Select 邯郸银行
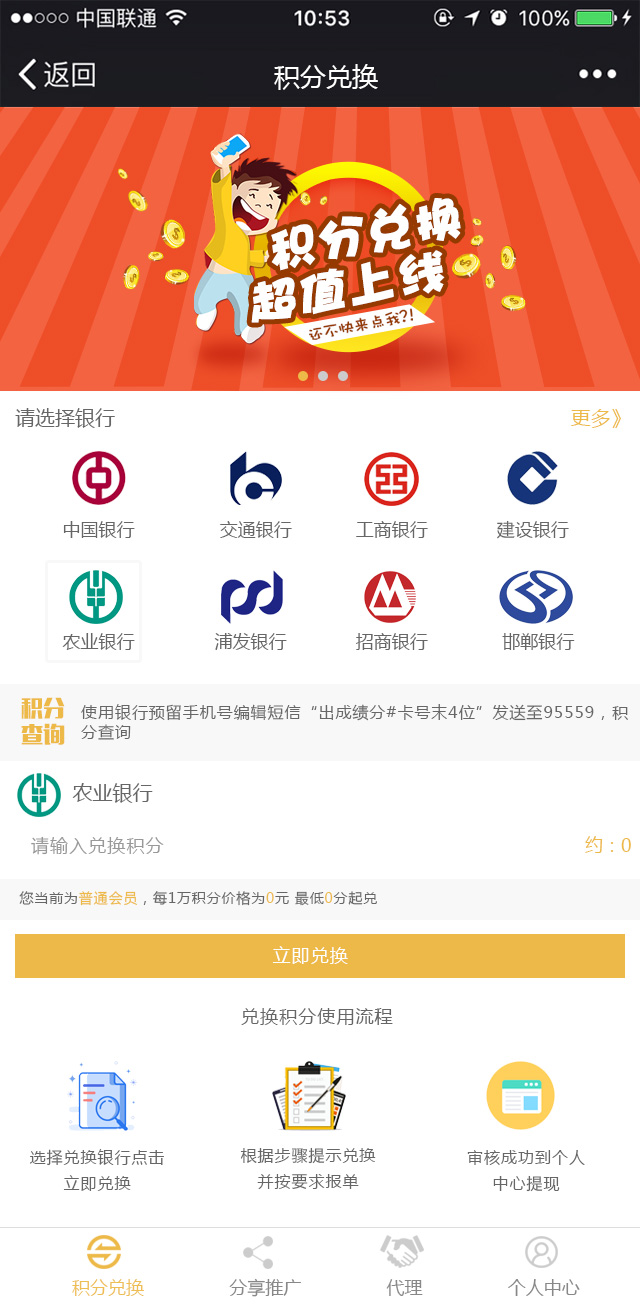This screenshot has height=1306, width=640. 537,610
